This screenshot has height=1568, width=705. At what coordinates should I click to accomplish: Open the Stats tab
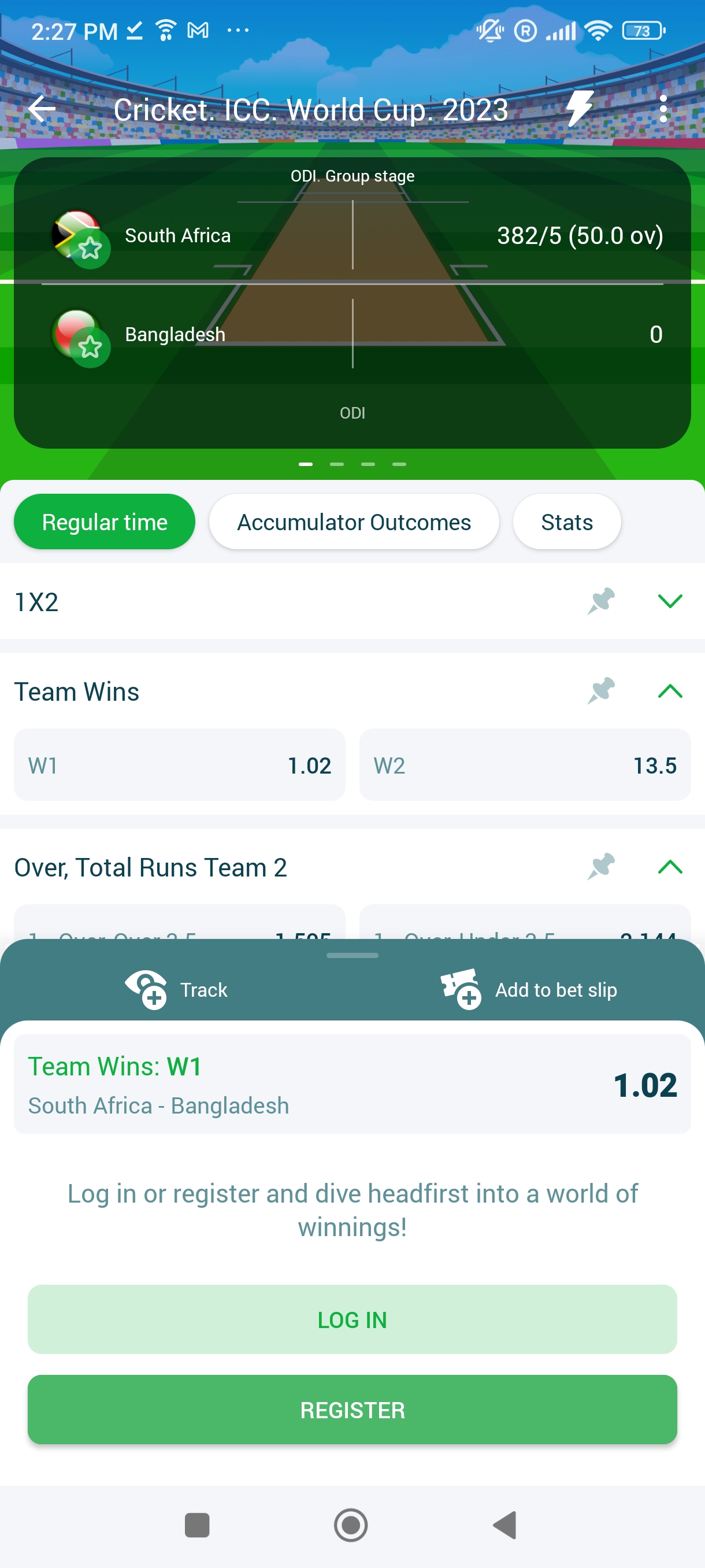click(x=566, y=522)
